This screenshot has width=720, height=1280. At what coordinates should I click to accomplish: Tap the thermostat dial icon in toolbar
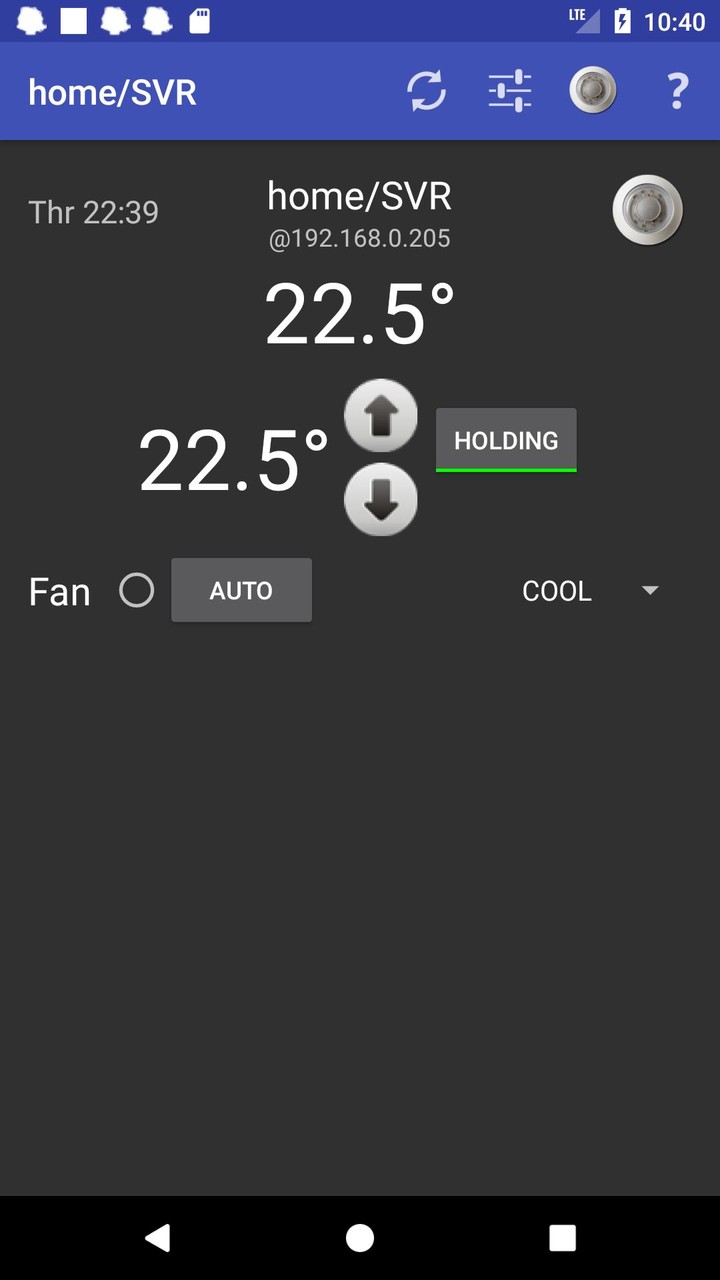(x=592, y=90)
